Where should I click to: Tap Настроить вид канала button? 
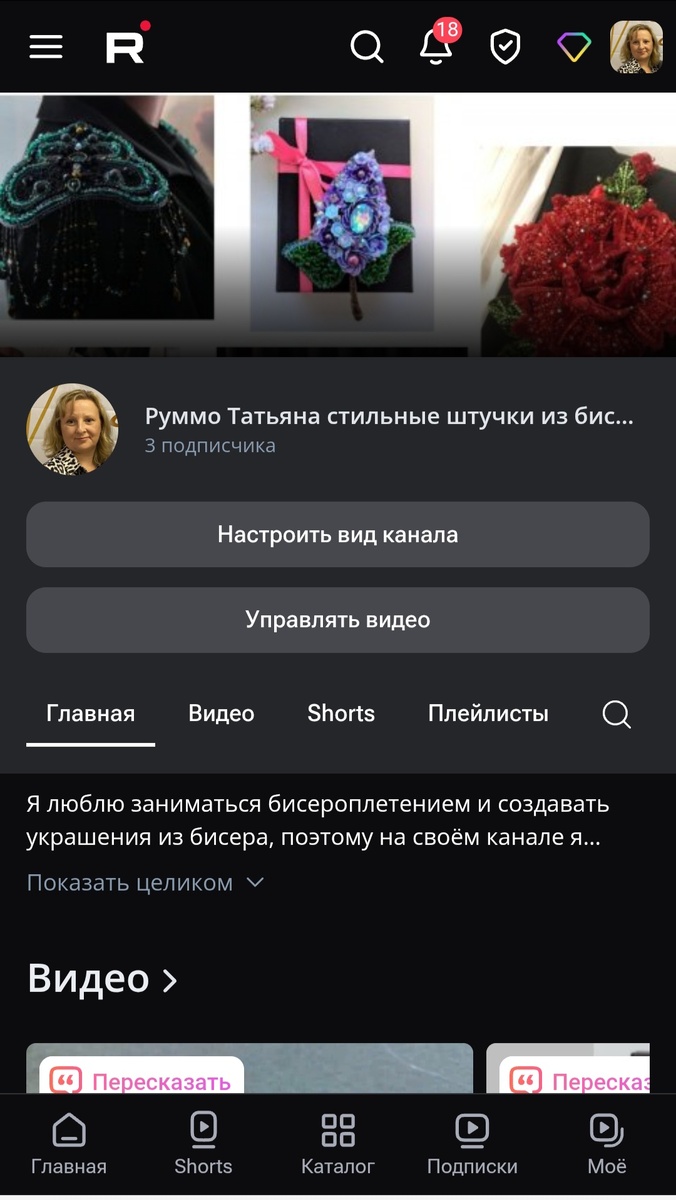click(338, 535)
